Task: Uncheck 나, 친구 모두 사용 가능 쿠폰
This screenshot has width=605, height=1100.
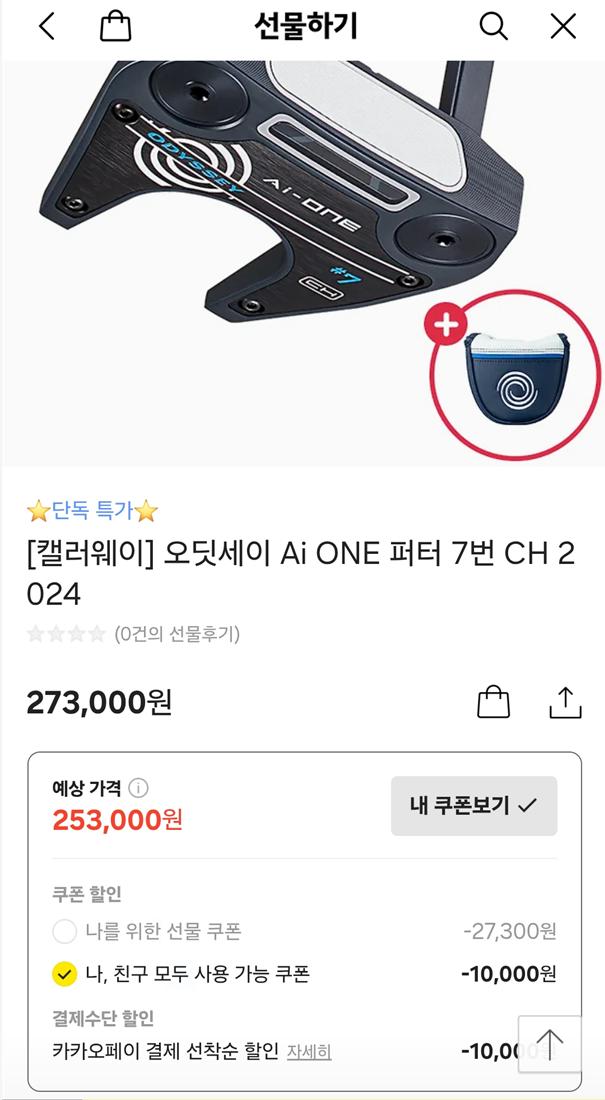Action: [65, 974]
